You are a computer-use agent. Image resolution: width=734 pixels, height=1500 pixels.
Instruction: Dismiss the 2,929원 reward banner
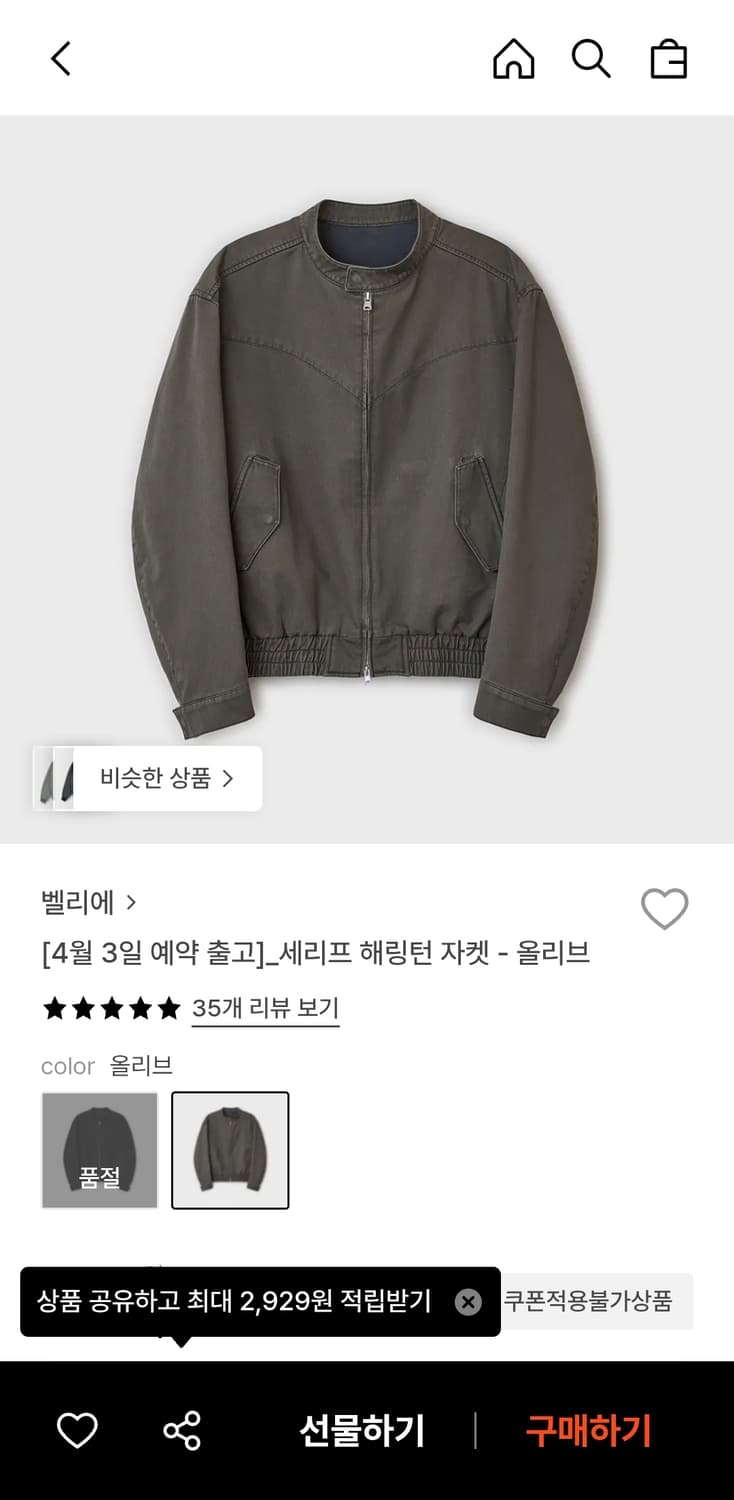[x=466, y=1301]
